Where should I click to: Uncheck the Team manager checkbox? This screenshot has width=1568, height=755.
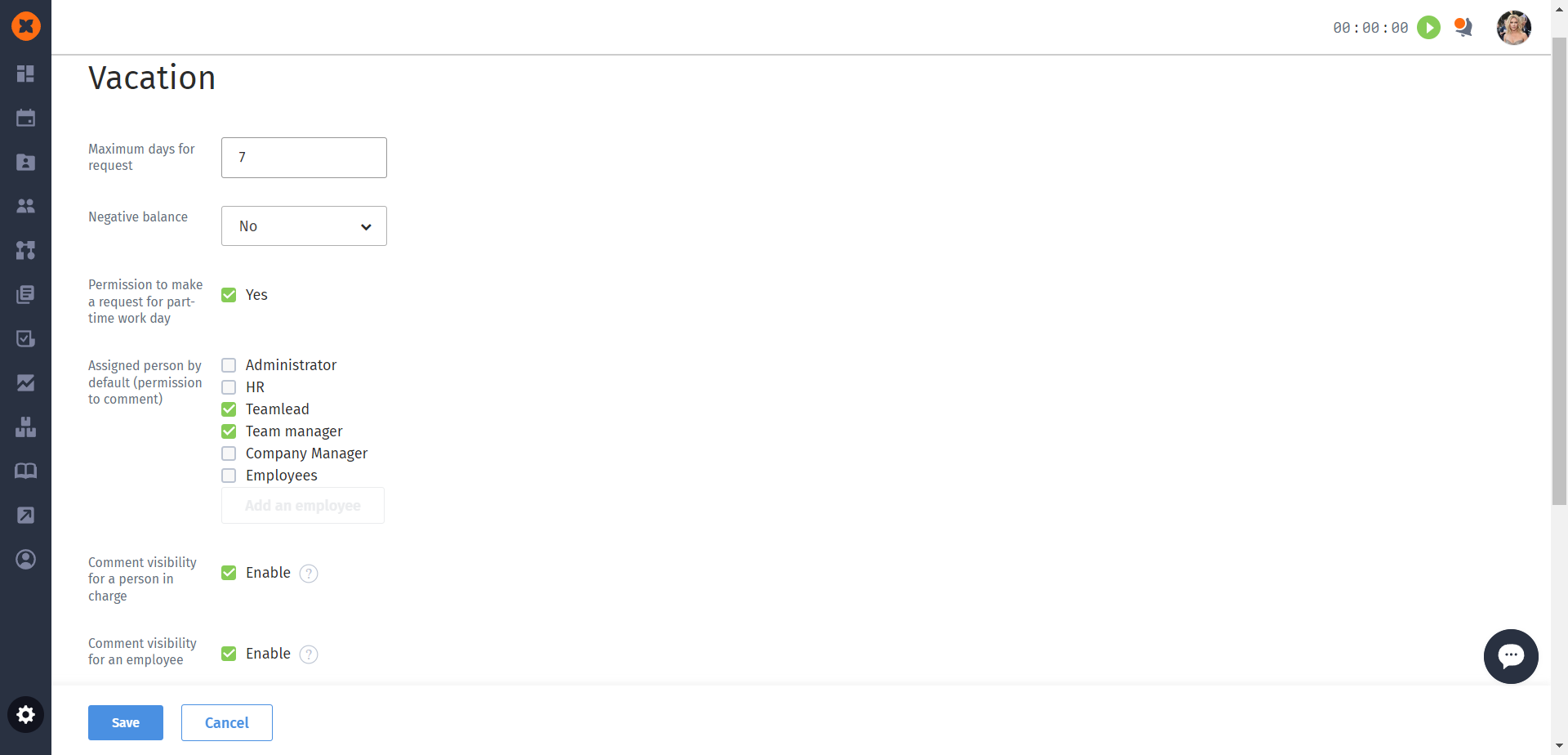(x=229, y=431)
